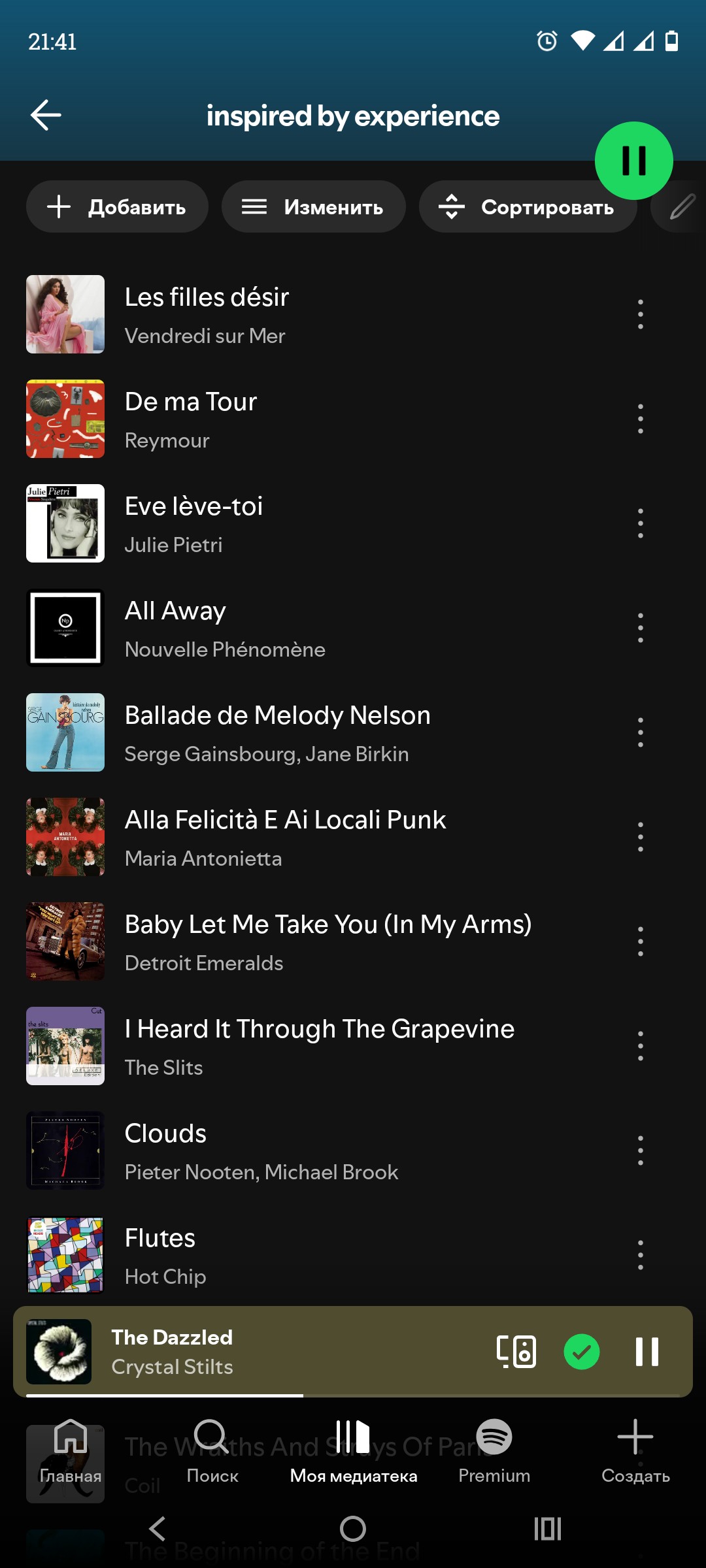The image size is (706, 1568).
Task: Pause the playlist with the green button
Action: (633, 161)
